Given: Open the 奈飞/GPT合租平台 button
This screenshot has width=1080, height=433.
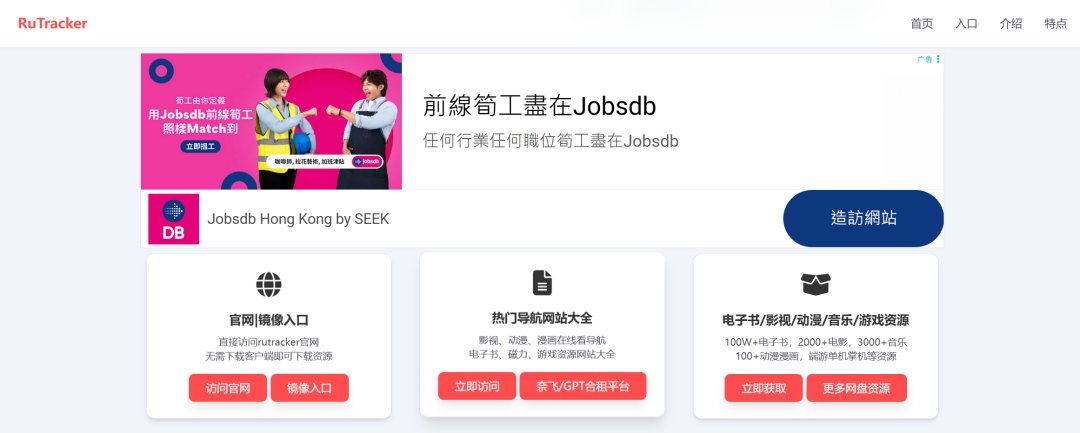Looking at the screenshot, I should pos(582,386).
